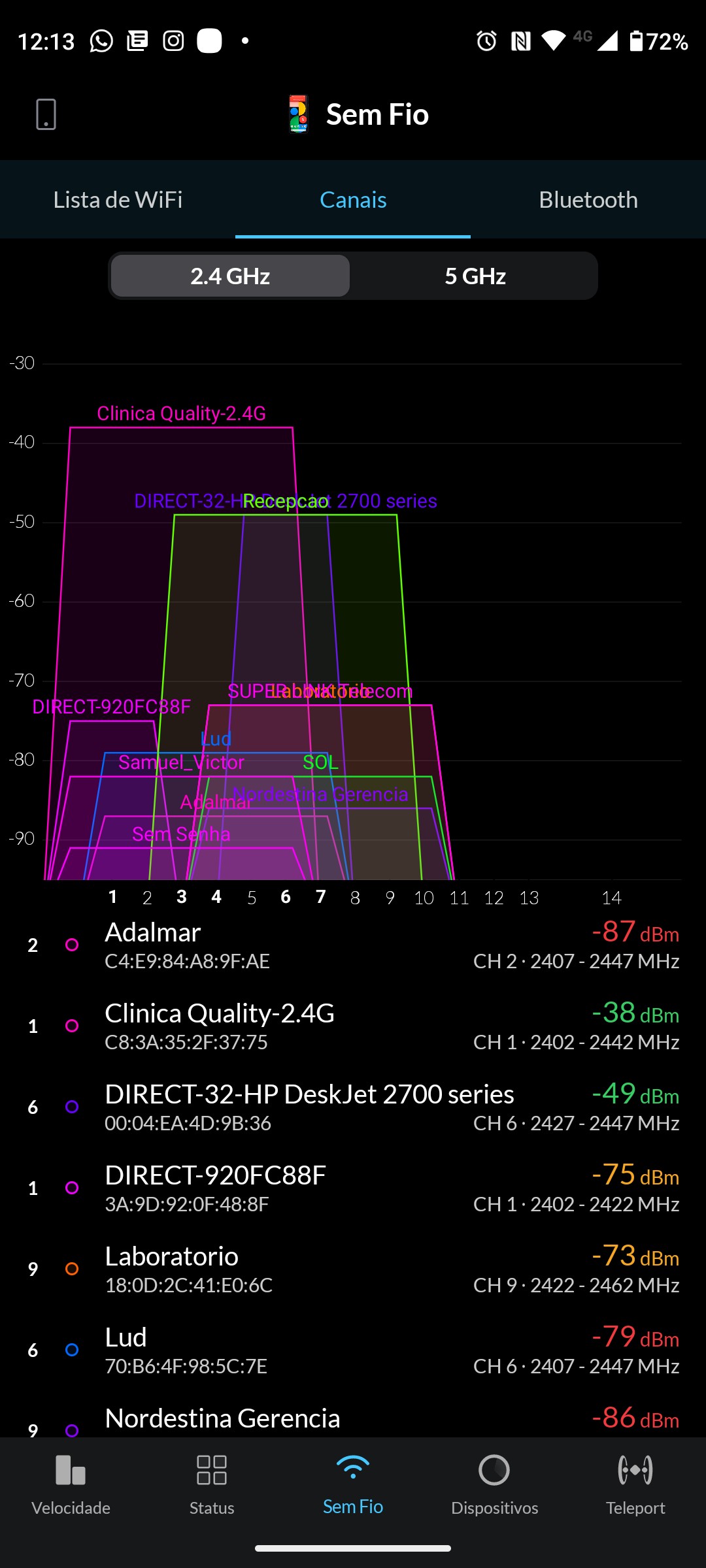Open DIRECT-32-HP DeskJet 2700 series entry
Viewport: 706px width, 1568px height.
pos(353,1107)
